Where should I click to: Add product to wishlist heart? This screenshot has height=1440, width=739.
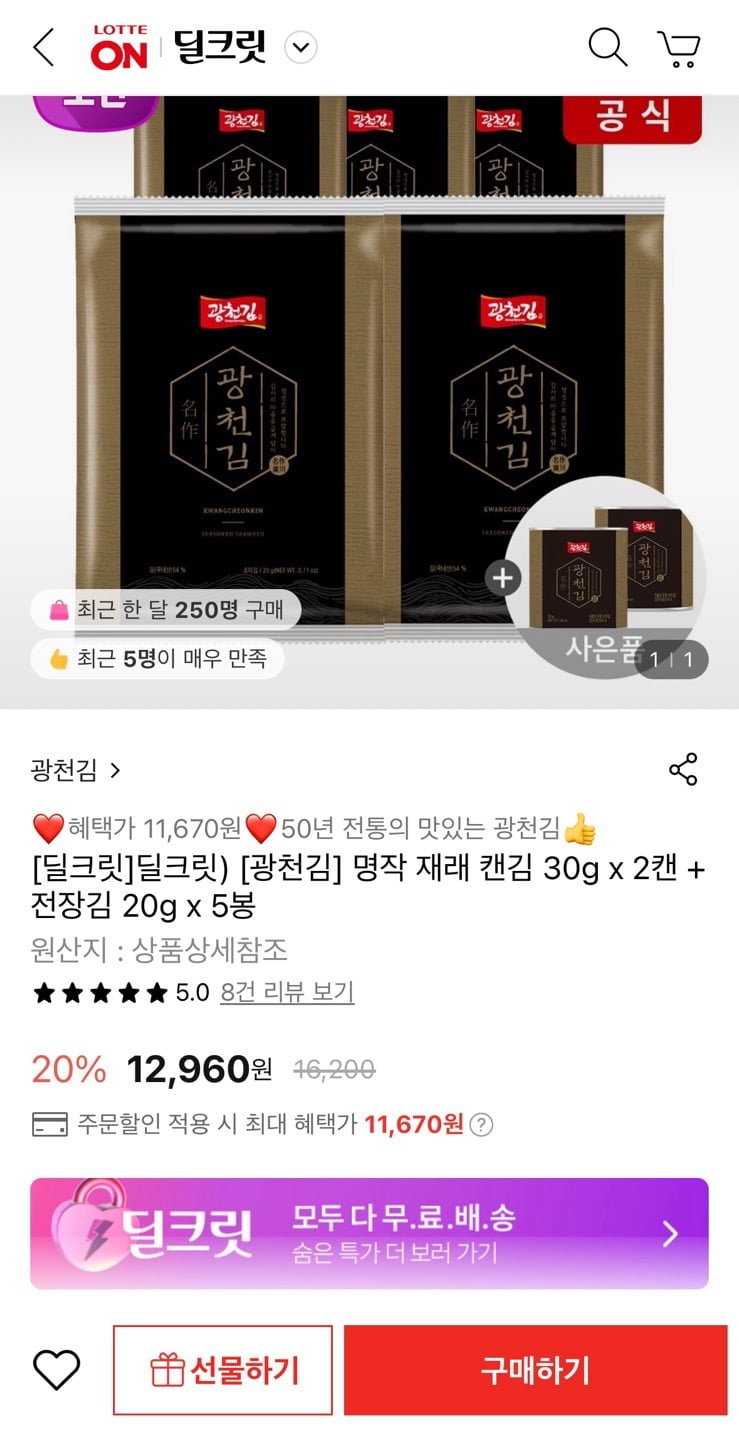point(57,1370)
